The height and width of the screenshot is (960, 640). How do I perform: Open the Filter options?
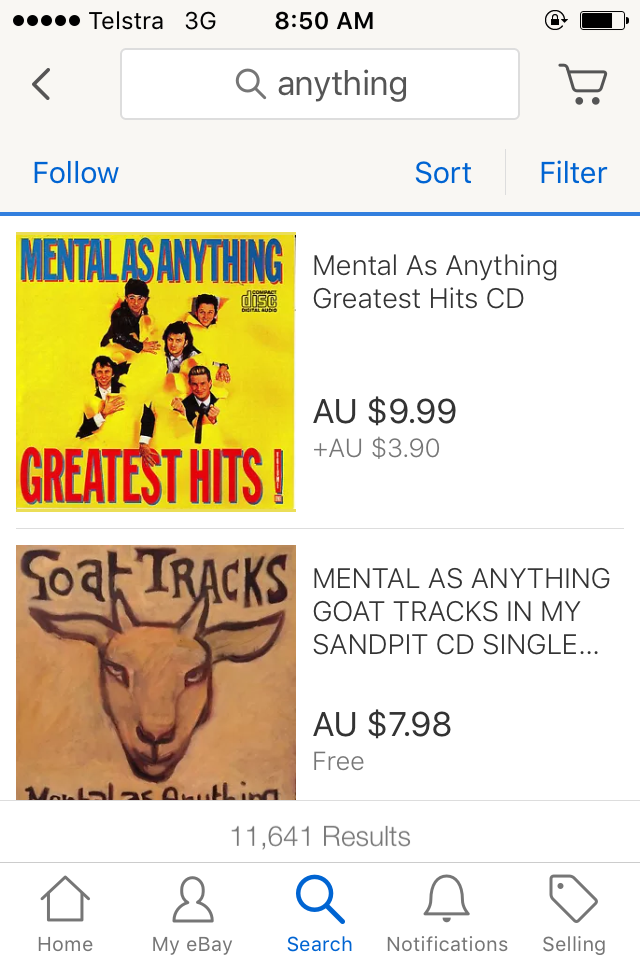pyautogui.click(x=573, y=173)
